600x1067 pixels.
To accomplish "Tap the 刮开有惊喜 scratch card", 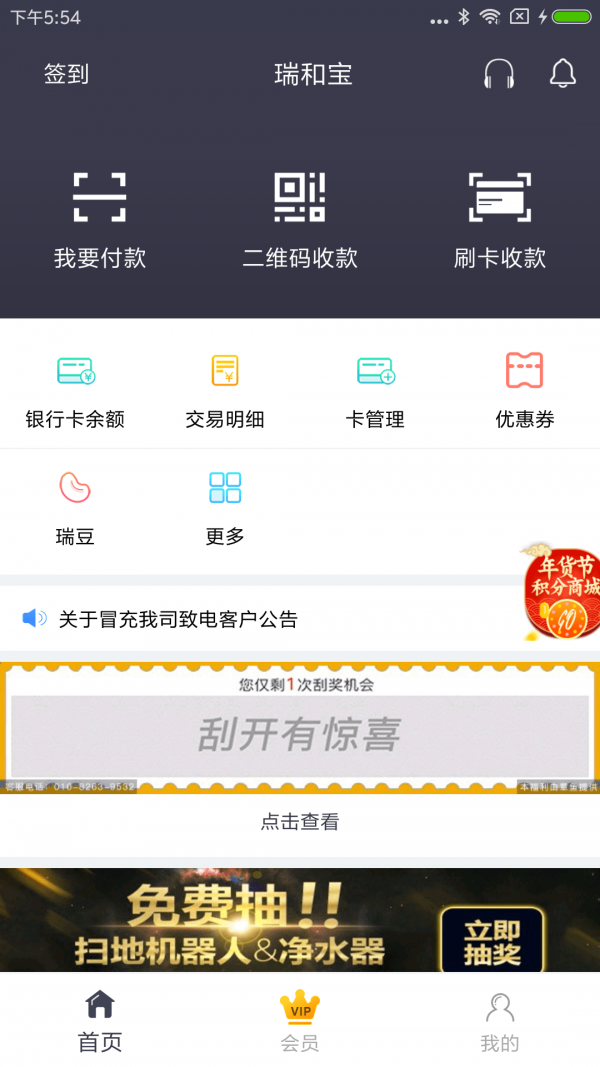I will pyautogui.click(x=299, y=735).
